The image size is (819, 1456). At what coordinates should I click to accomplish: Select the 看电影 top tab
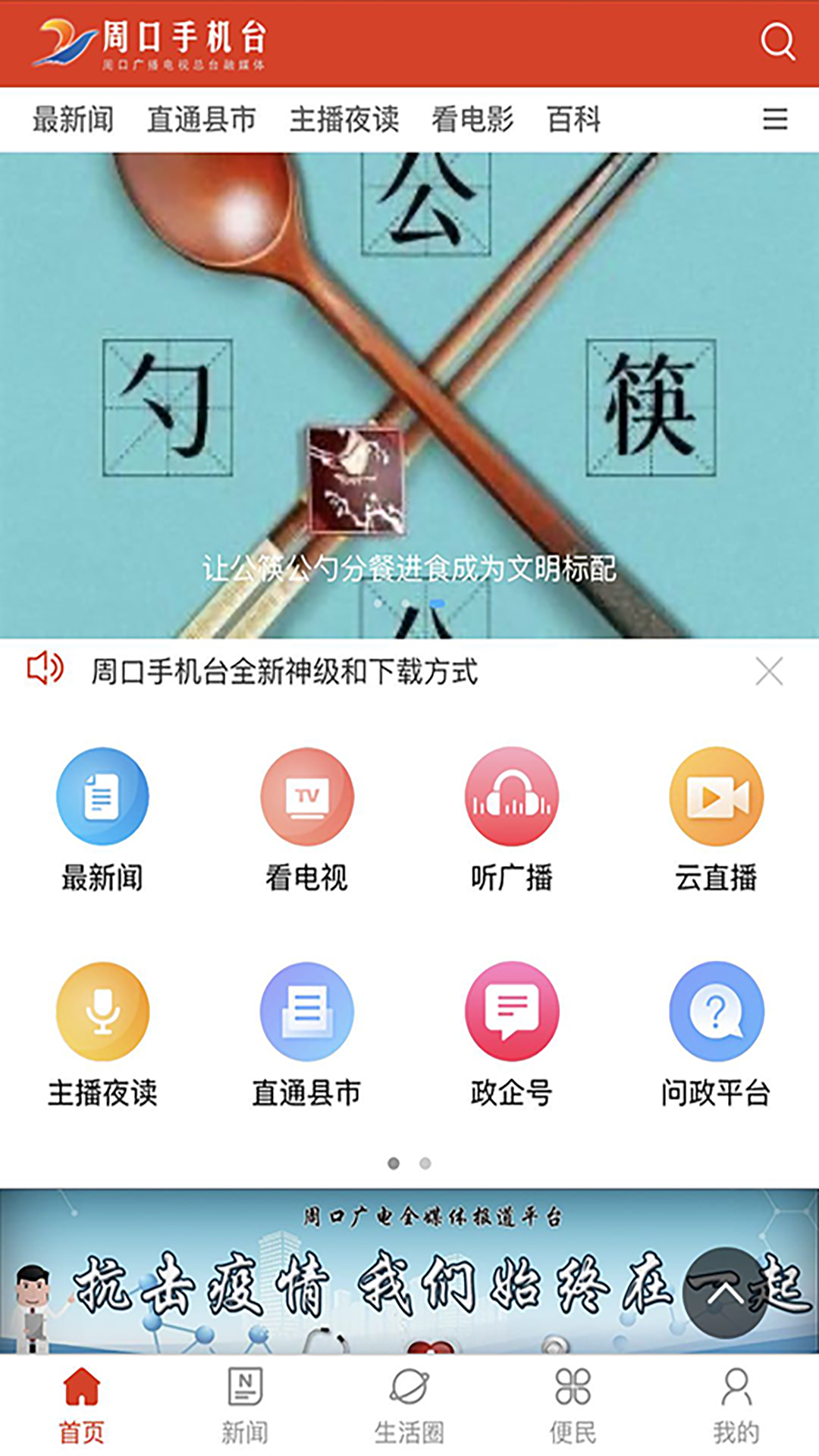(x=472, y=119)
